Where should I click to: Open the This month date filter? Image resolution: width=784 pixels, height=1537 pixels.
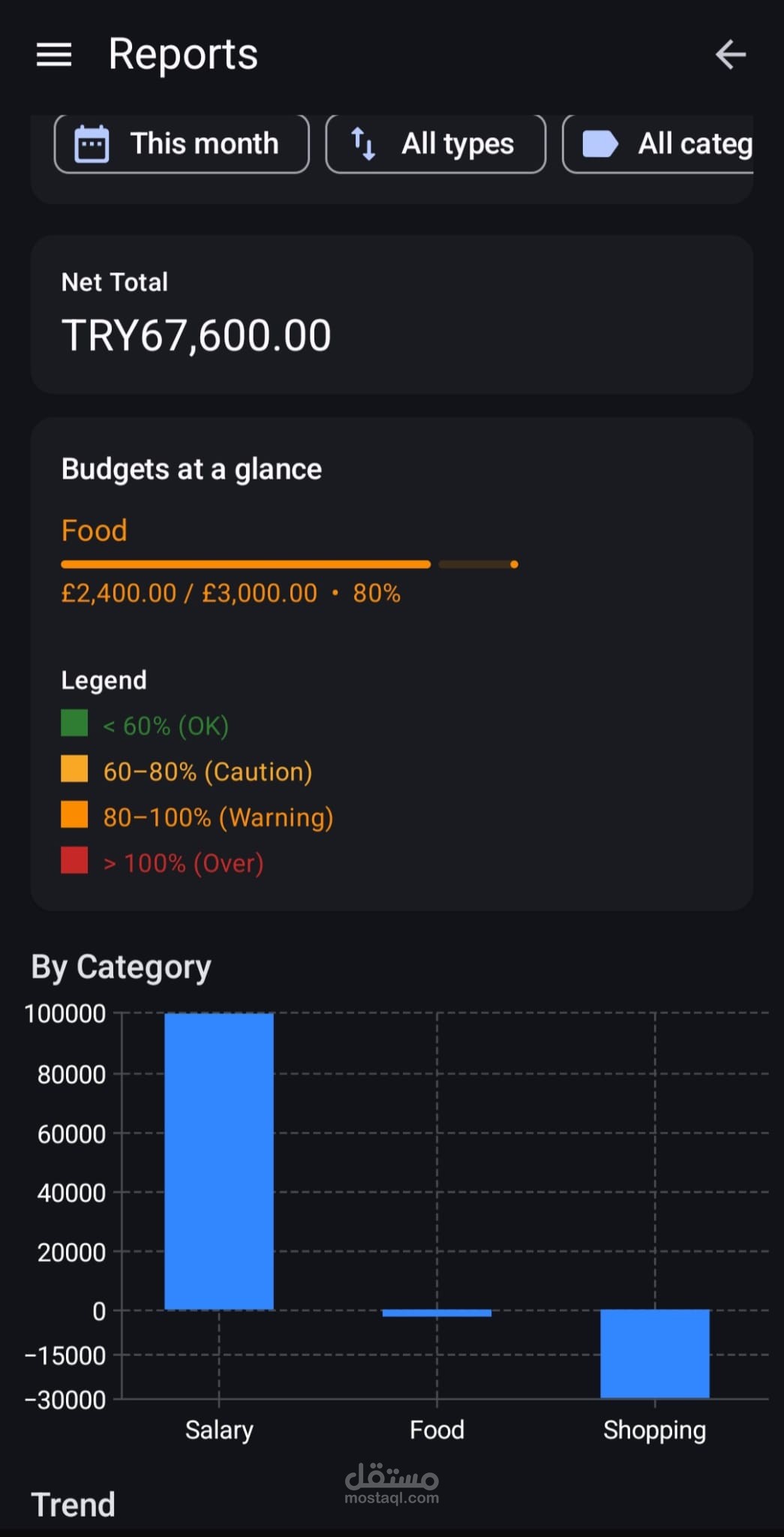[x=182, y=144]
